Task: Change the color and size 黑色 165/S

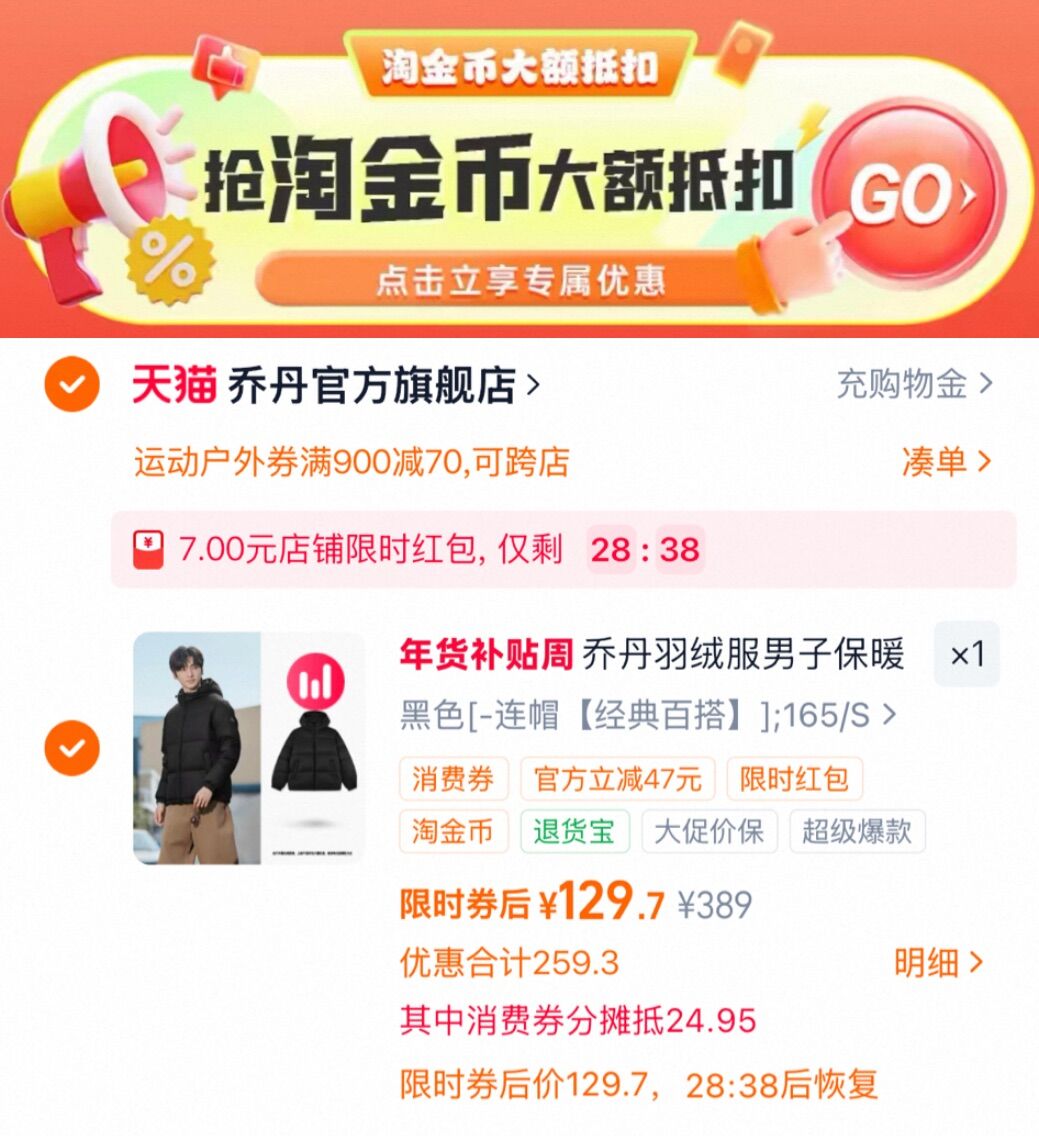Action: click(648, 716)
